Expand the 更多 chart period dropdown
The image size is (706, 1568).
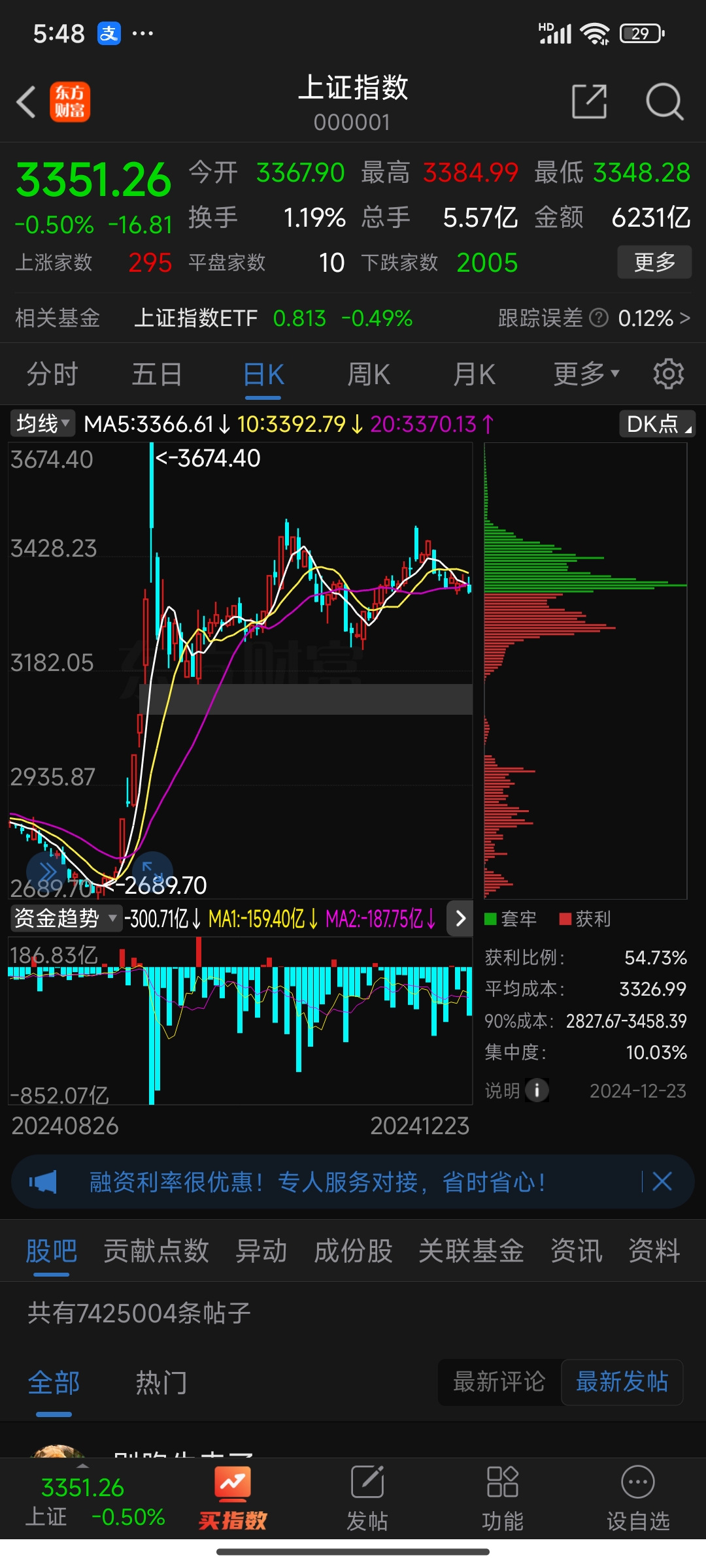[586, 374]
